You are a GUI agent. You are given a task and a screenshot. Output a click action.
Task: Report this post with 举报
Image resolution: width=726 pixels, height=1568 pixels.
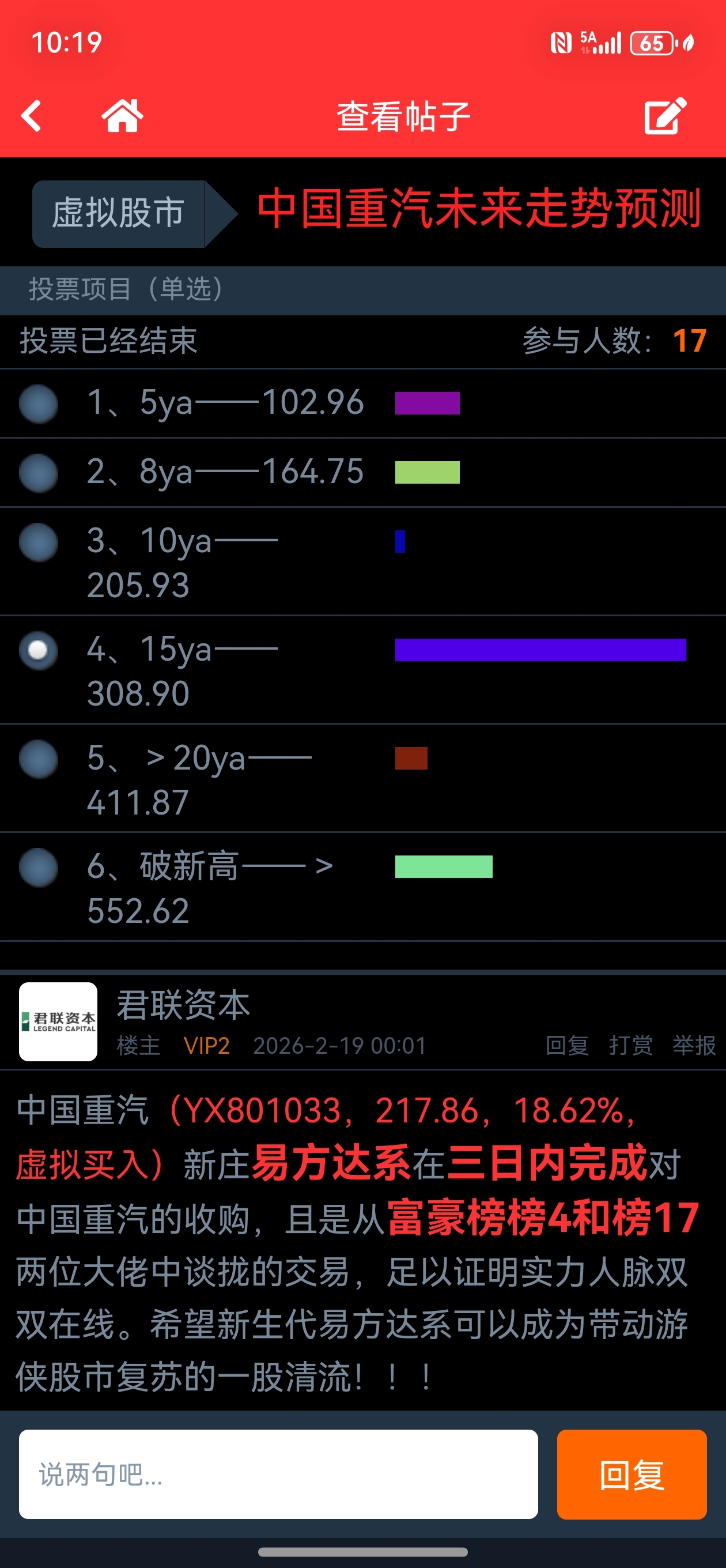[x=694, y=1045]
